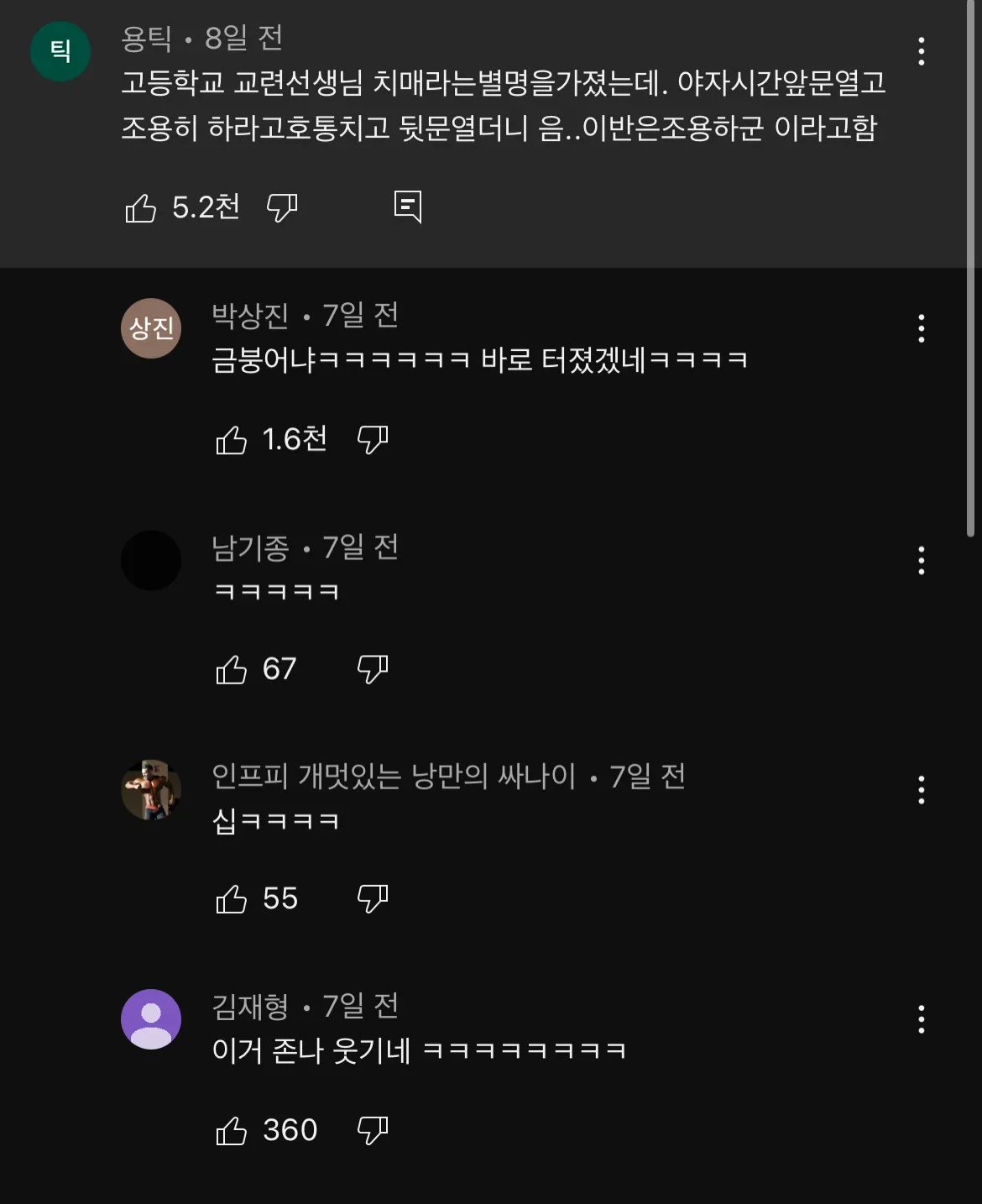Dislike the reply from 인프피 개멋있는 낭만의 싸나이
The height and width of the screenshot is (1204, 982).
click(373, 899)
